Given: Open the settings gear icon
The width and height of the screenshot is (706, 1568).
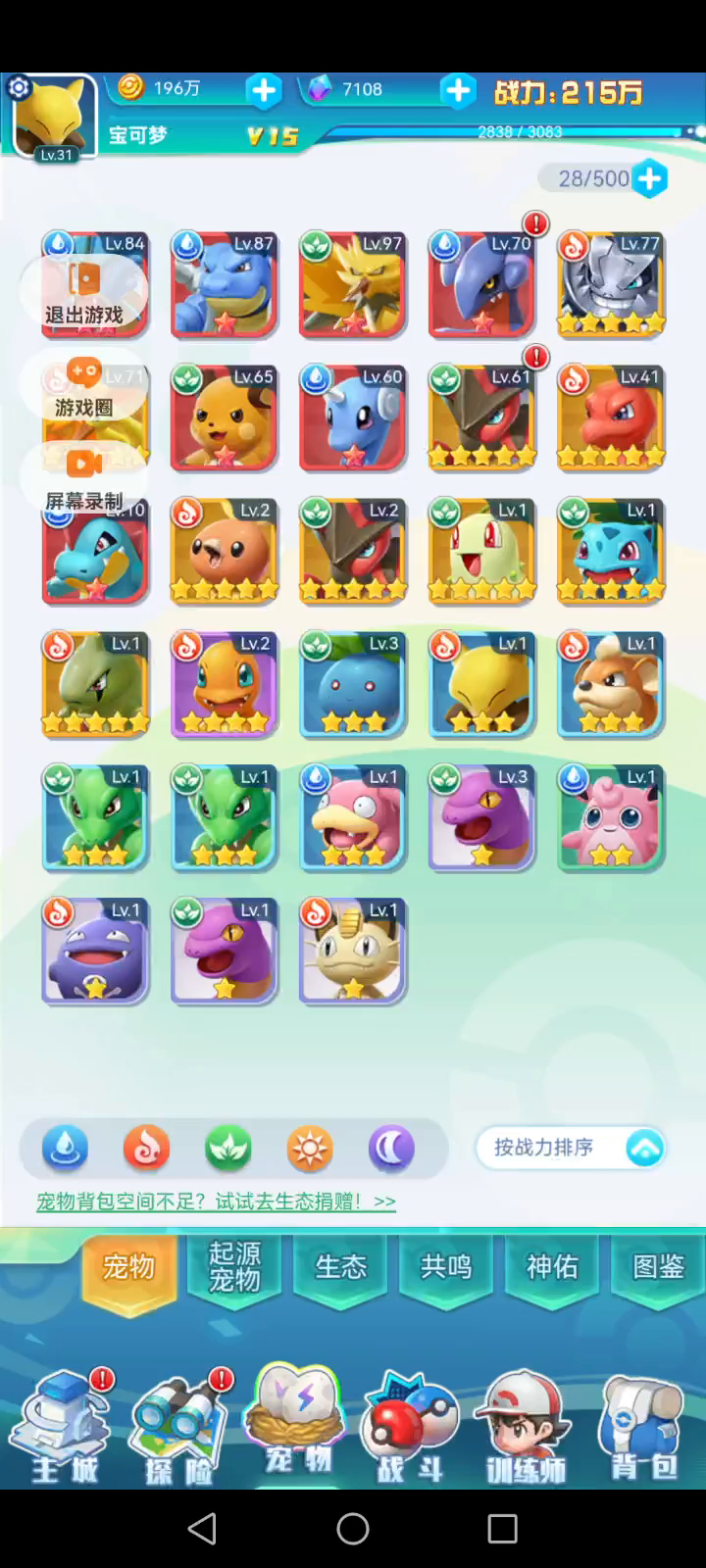Looking at the screenshot, I should (19, 88).
